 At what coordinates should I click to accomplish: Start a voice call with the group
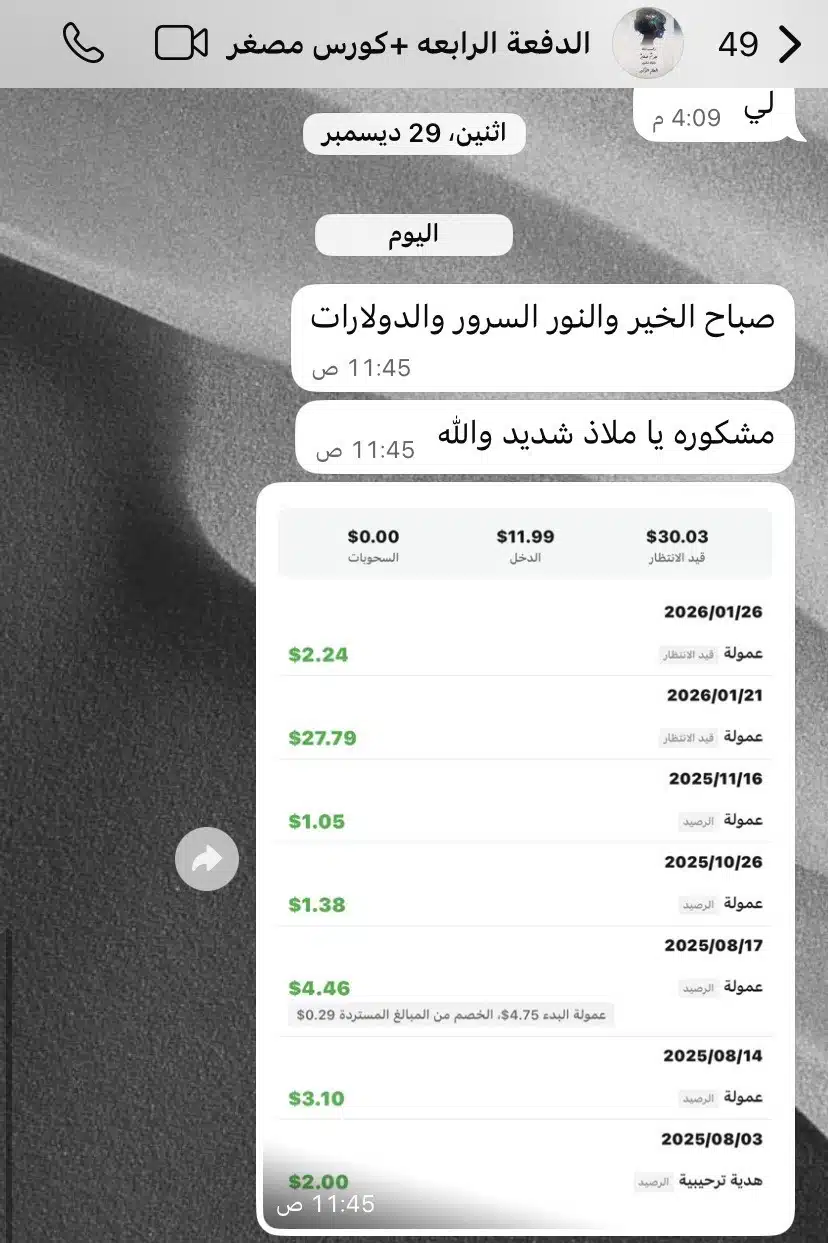click(84, 43)
